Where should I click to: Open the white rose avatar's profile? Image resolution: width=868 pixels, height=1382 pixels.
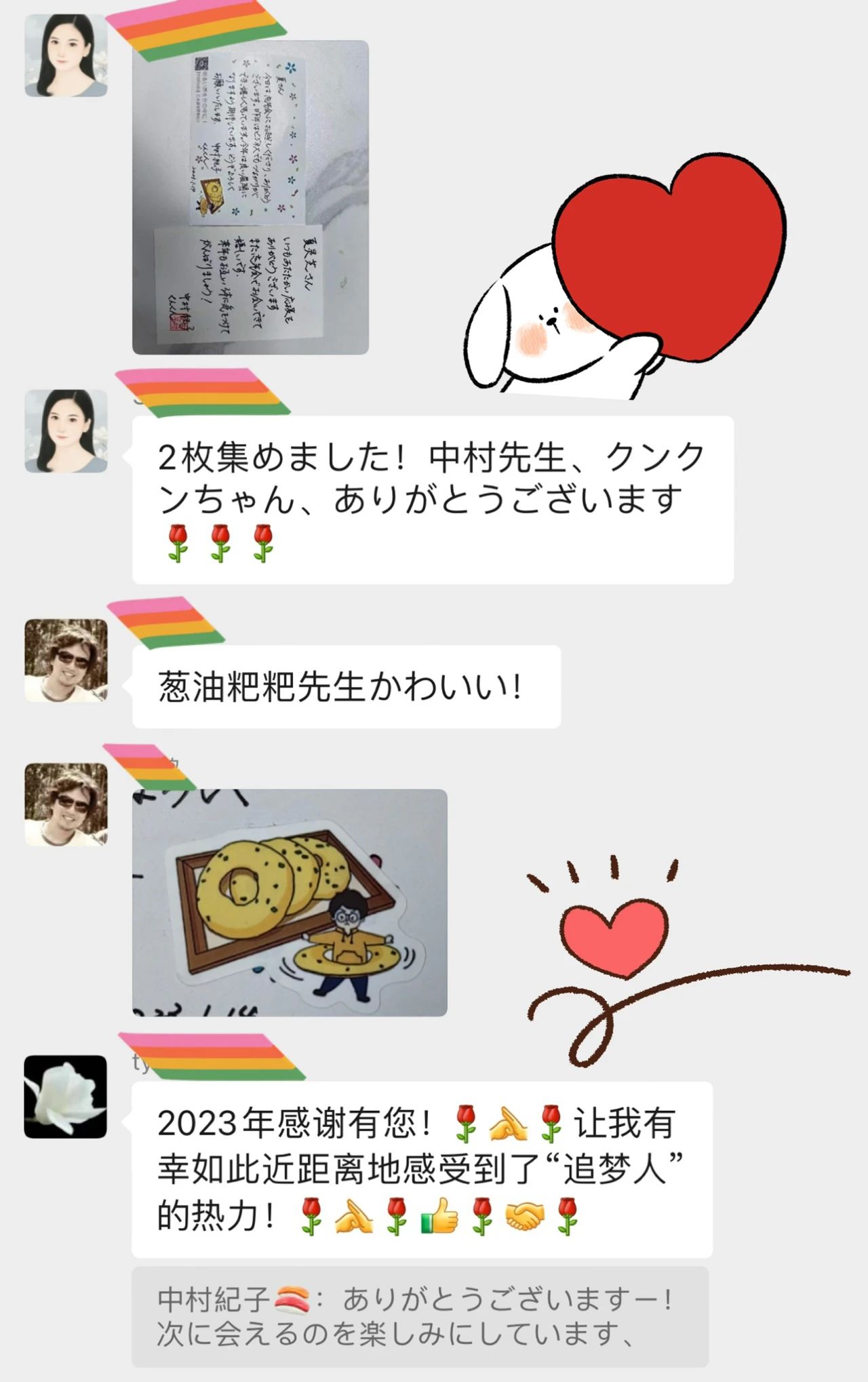(66, 1097)
